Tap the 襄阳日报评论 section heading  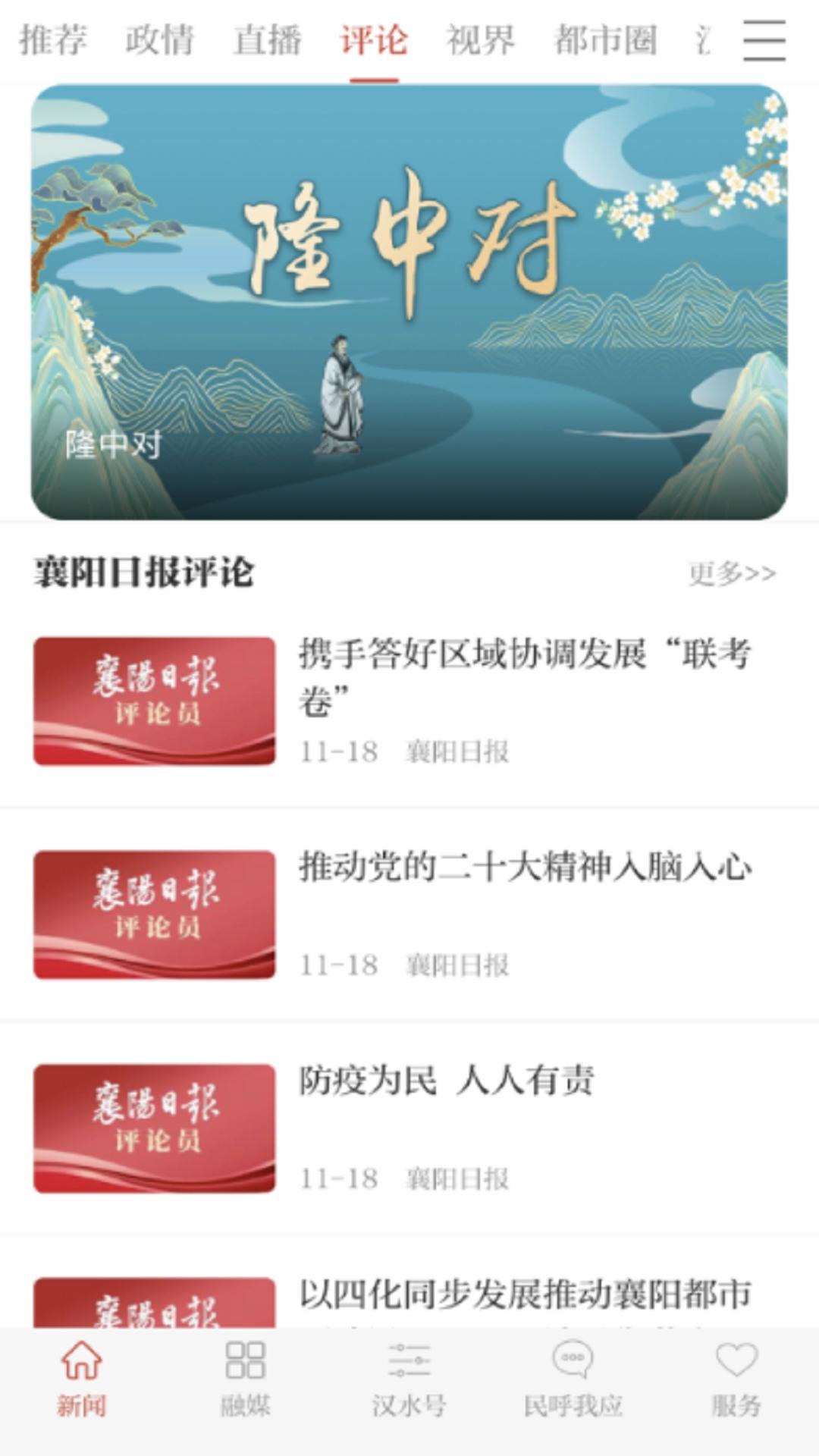click(144, 574)
